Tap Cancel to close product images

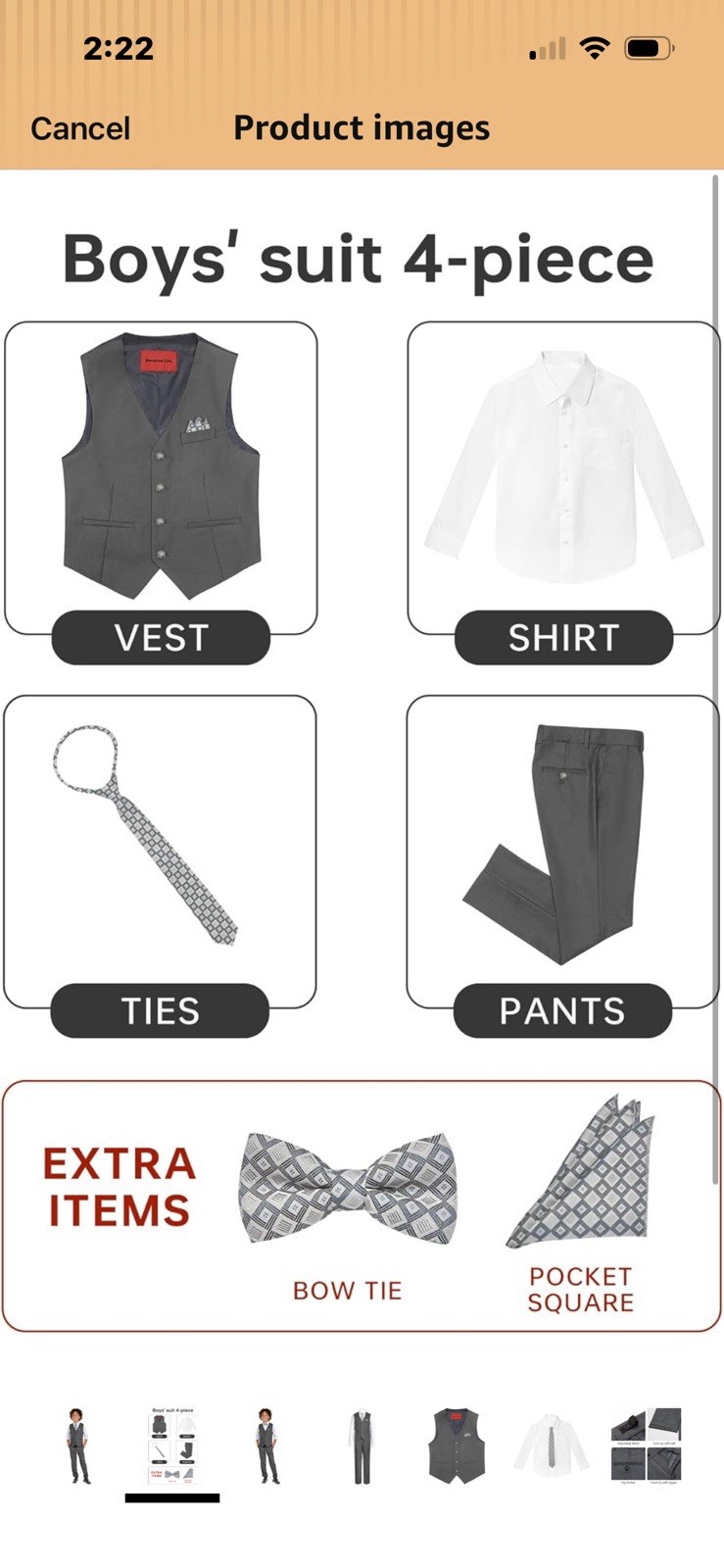click(80, 128)
